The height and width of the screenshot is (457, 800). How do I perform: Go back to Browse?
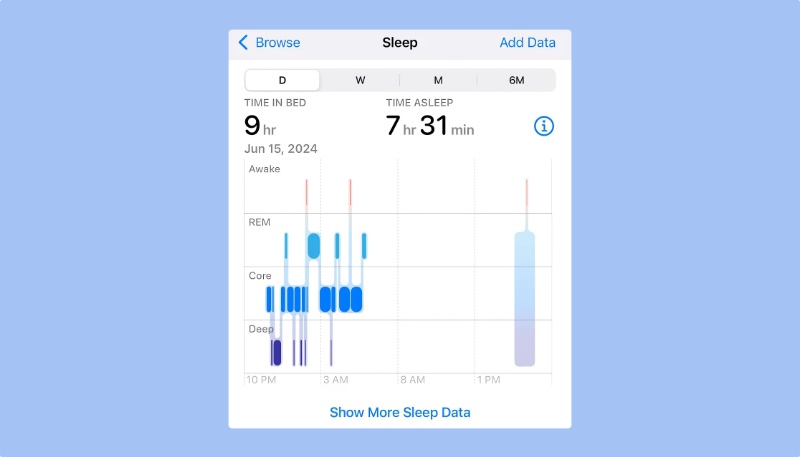(270, 43)
